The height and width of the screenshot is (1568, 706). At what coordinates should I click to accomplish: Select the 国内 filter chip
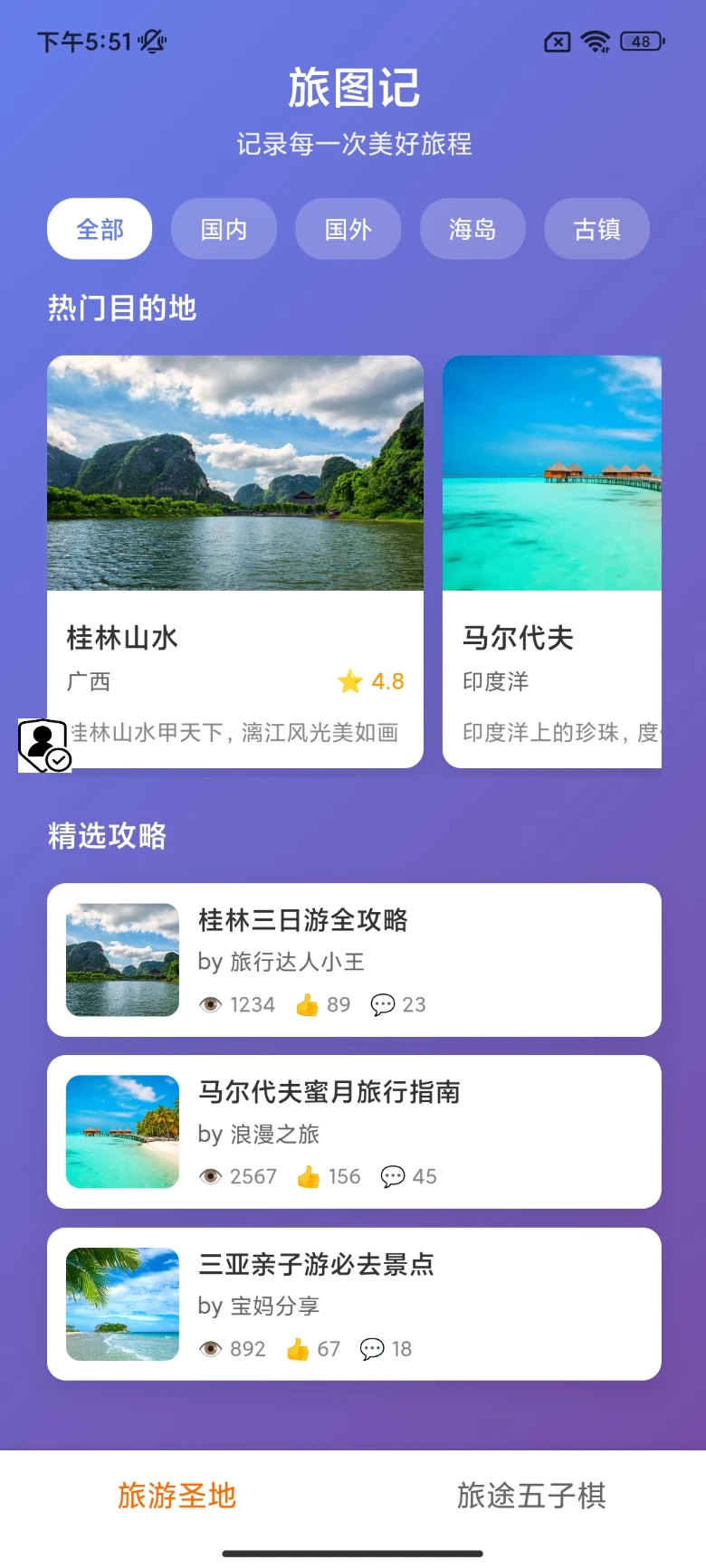(x=224, y=229)
